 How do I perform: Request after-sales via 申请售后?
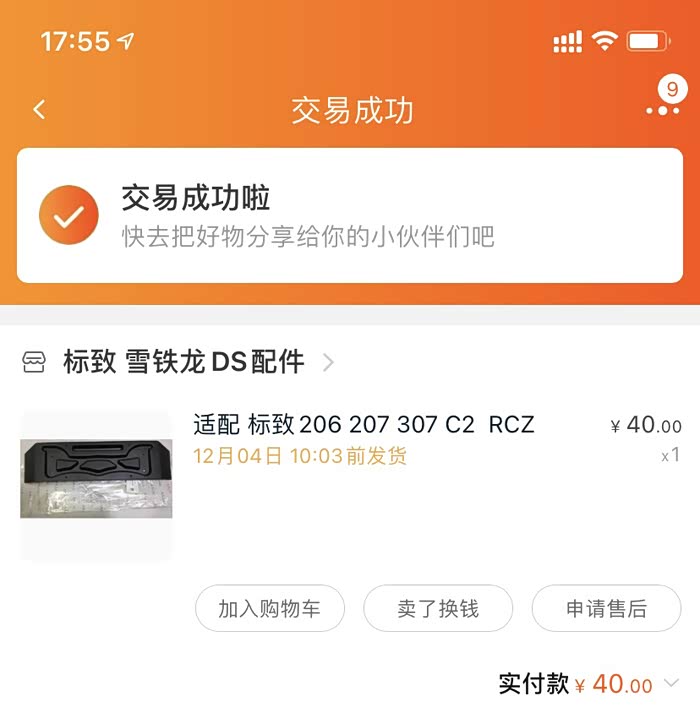click(606, 608)
